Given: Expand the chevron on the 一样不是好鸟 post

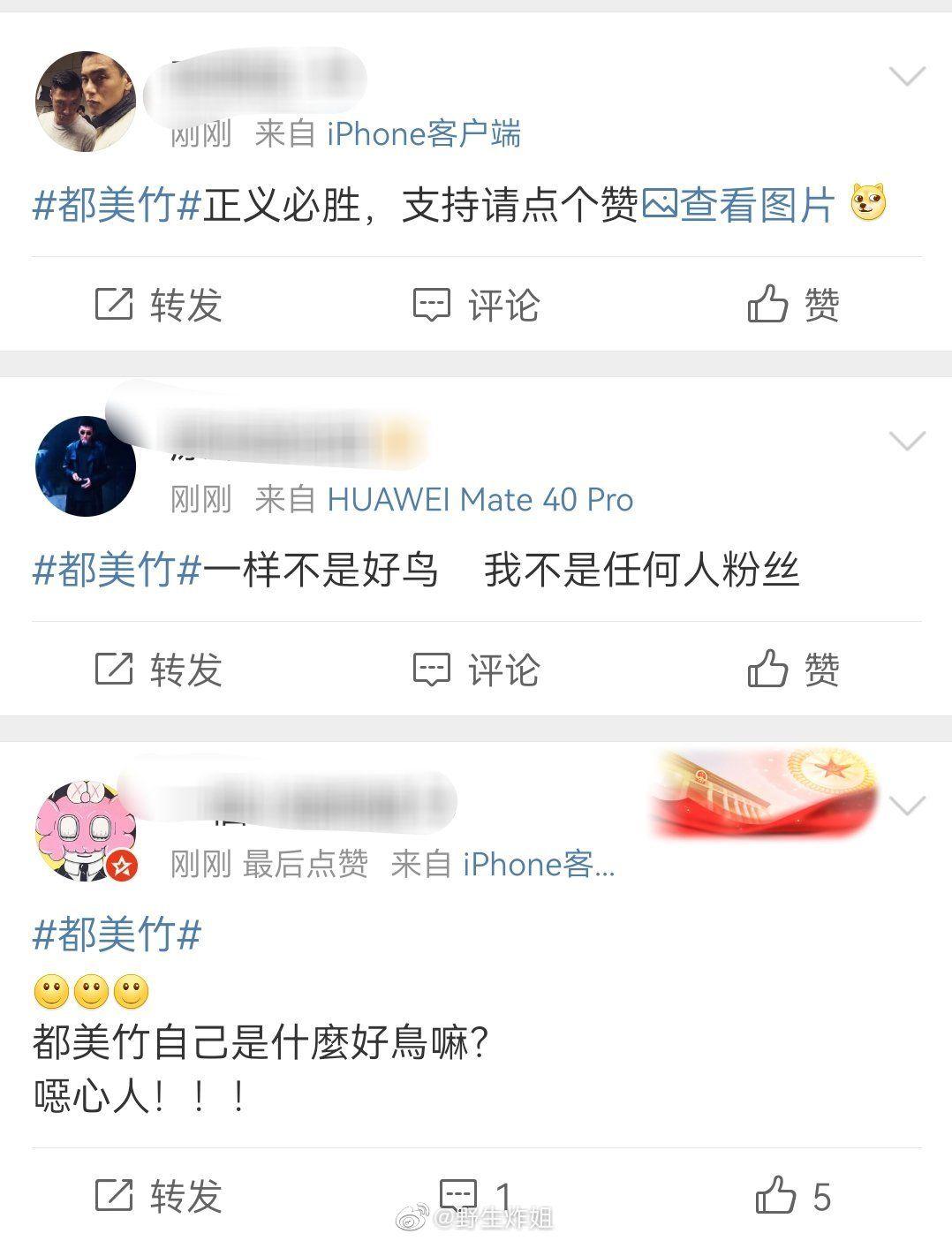Looking at the screenshot, I should [907, 441].
